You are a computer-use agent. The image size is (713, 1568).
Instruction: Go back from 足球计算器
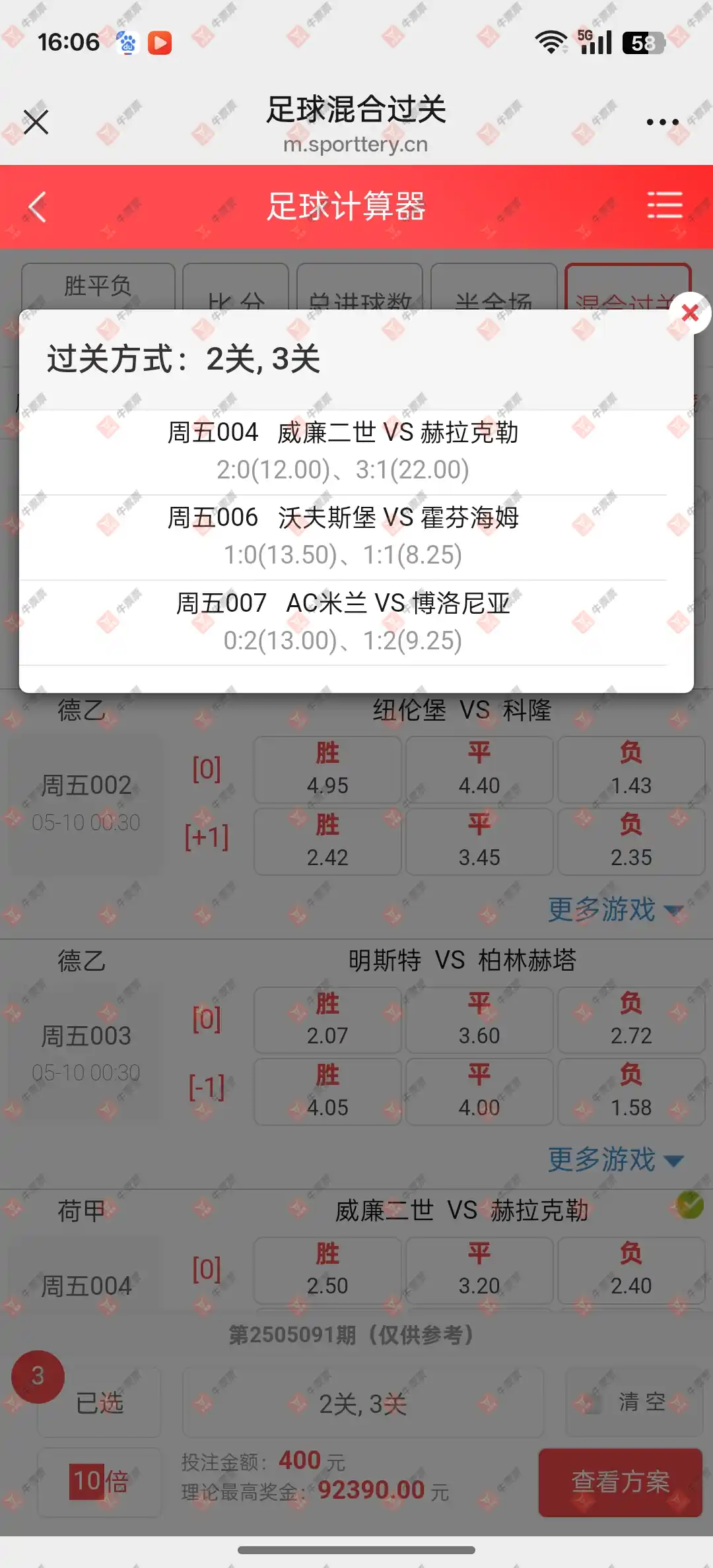pos(38,207)
